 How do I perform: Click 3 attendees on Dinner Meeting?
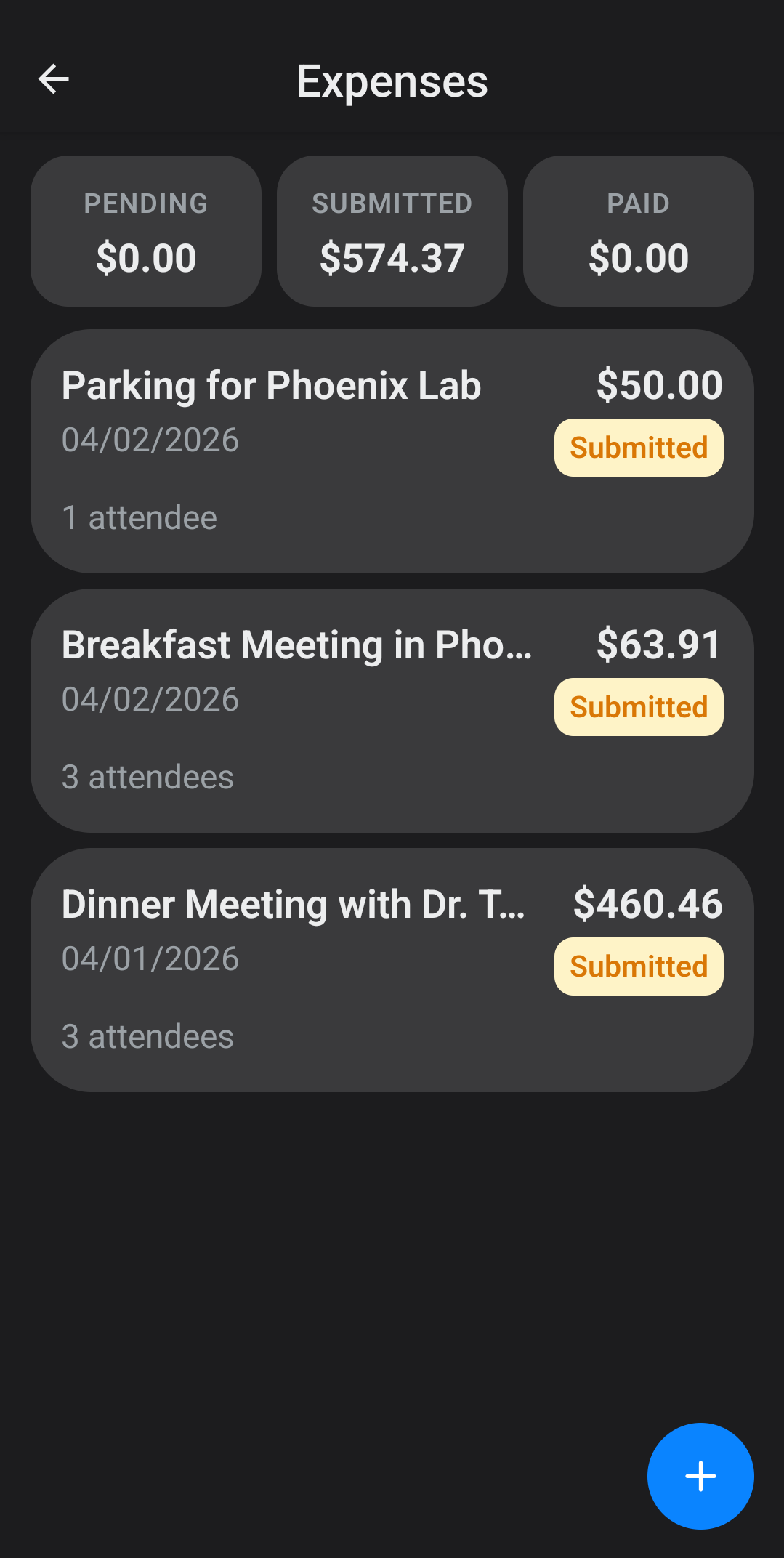(147, 1036)
